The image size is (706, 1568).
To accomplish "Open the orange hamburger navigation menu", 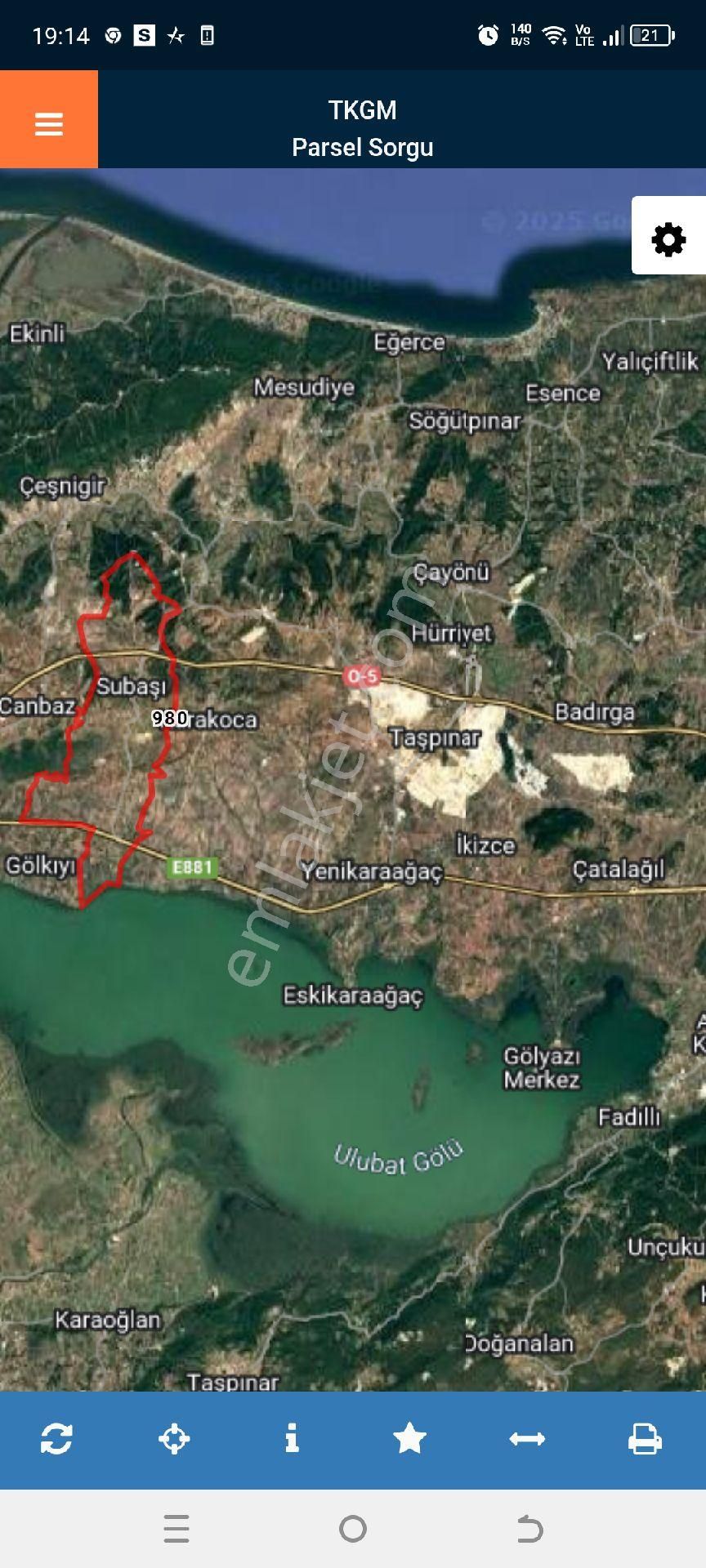I will tap(48, 123).
